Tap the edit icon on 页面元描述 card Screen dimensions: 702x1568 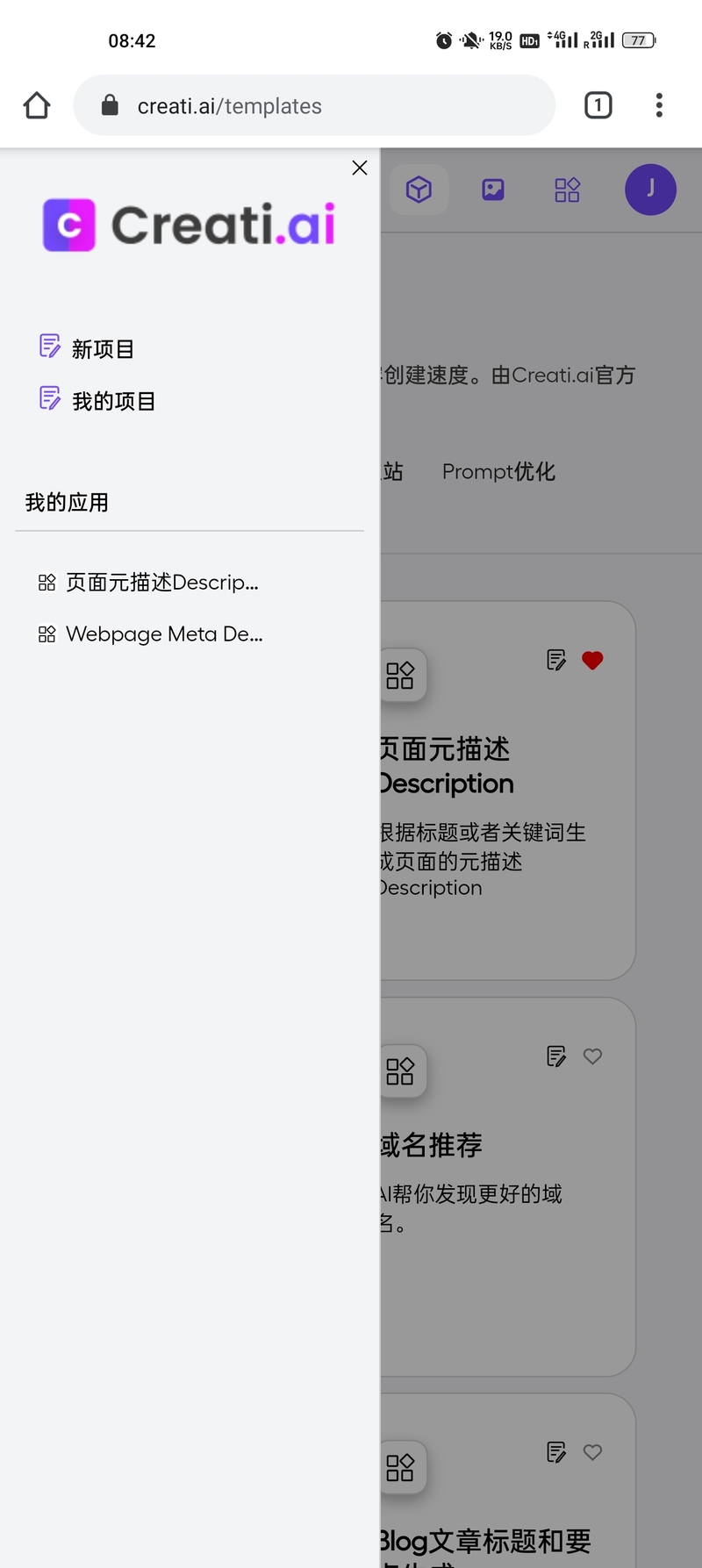[556, 660]
